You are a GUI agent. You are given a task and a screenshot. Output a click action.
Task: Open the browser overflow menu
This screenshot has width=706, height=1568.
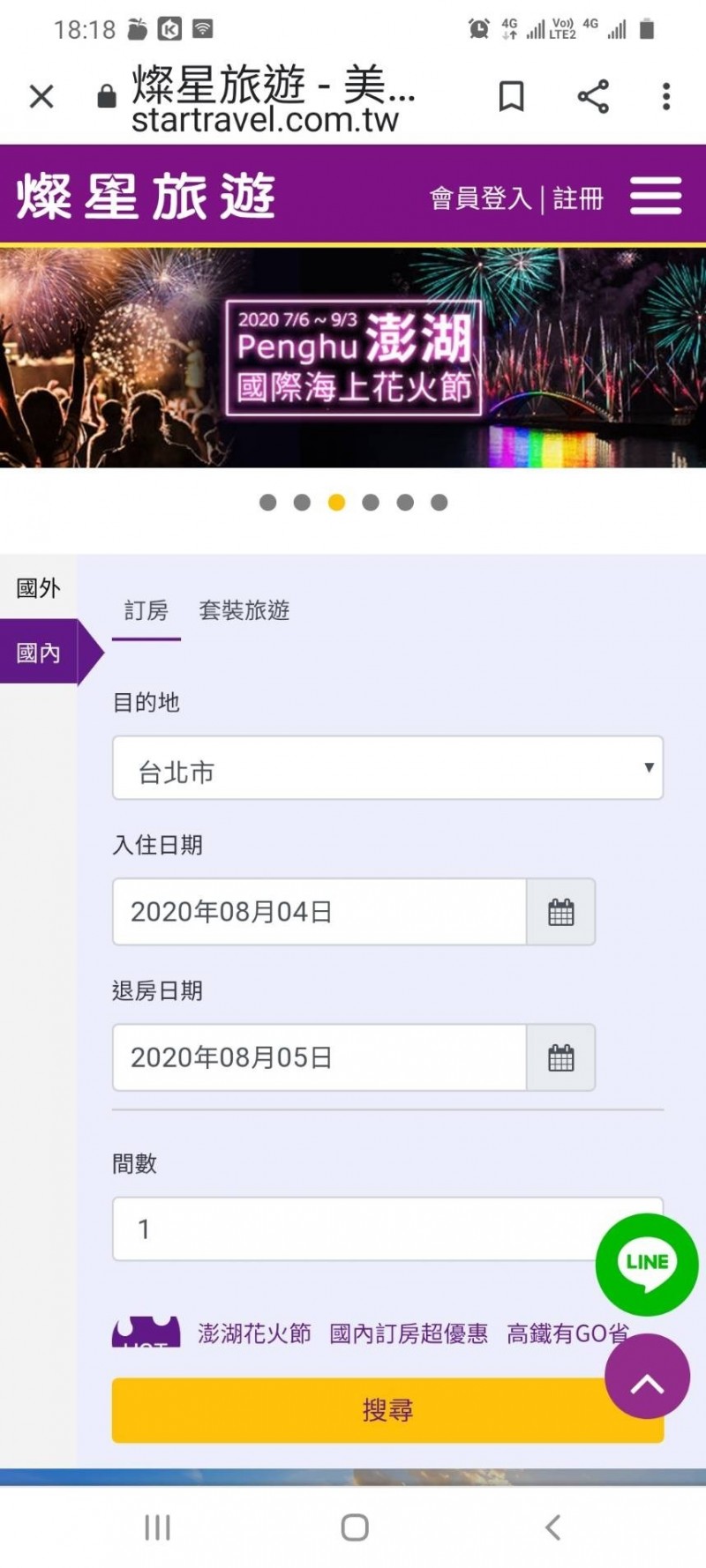(x=666, y=96)
